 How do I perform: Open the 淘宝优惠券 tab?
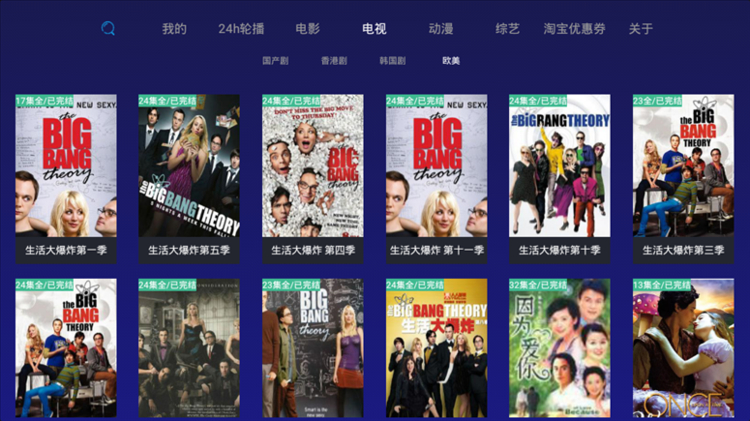point(575,29)
